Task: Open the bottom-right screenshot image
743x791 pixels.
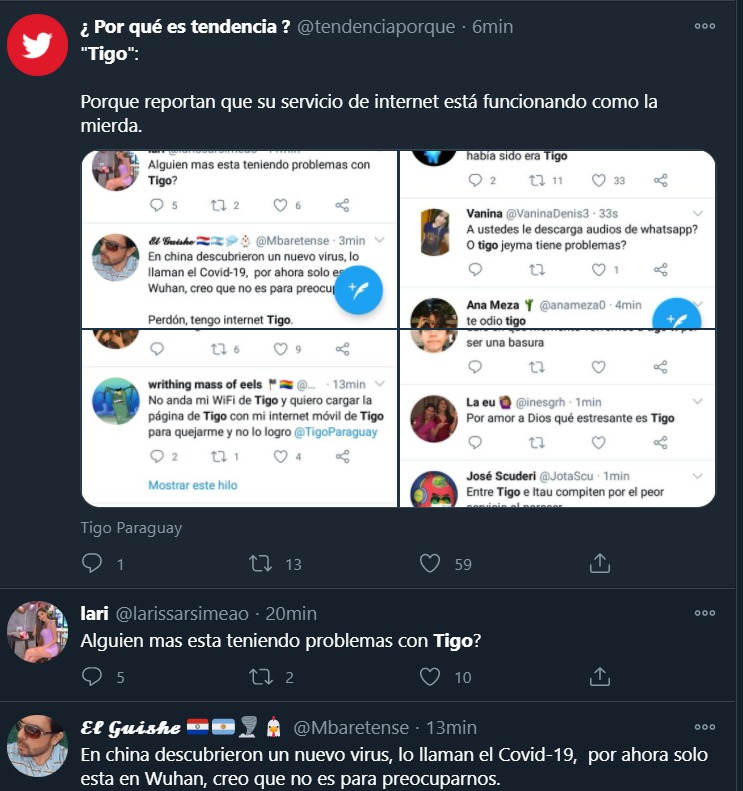Action: pyautogui.click(x=558, y=419)
